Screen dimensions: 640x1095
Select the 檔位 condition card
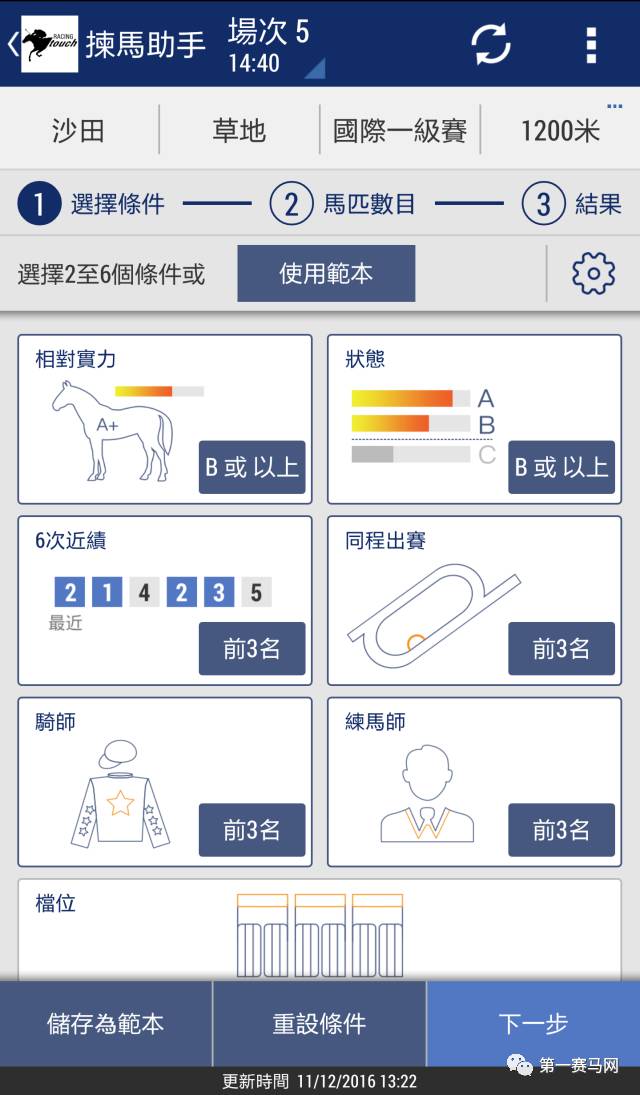tap(319, 932)
